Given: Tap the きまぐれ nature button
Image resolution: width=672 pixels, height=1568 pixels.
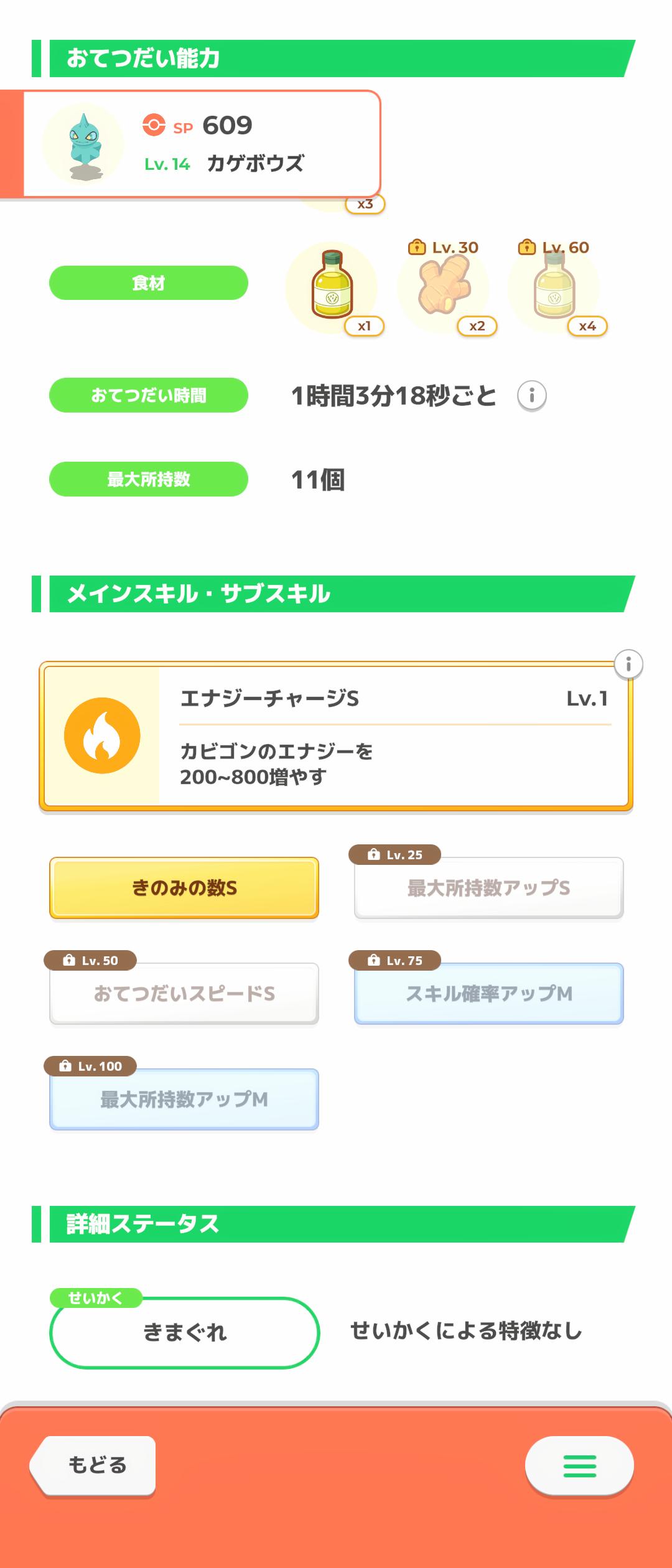Looking at the screenshot, I should tap(184, 1332).
